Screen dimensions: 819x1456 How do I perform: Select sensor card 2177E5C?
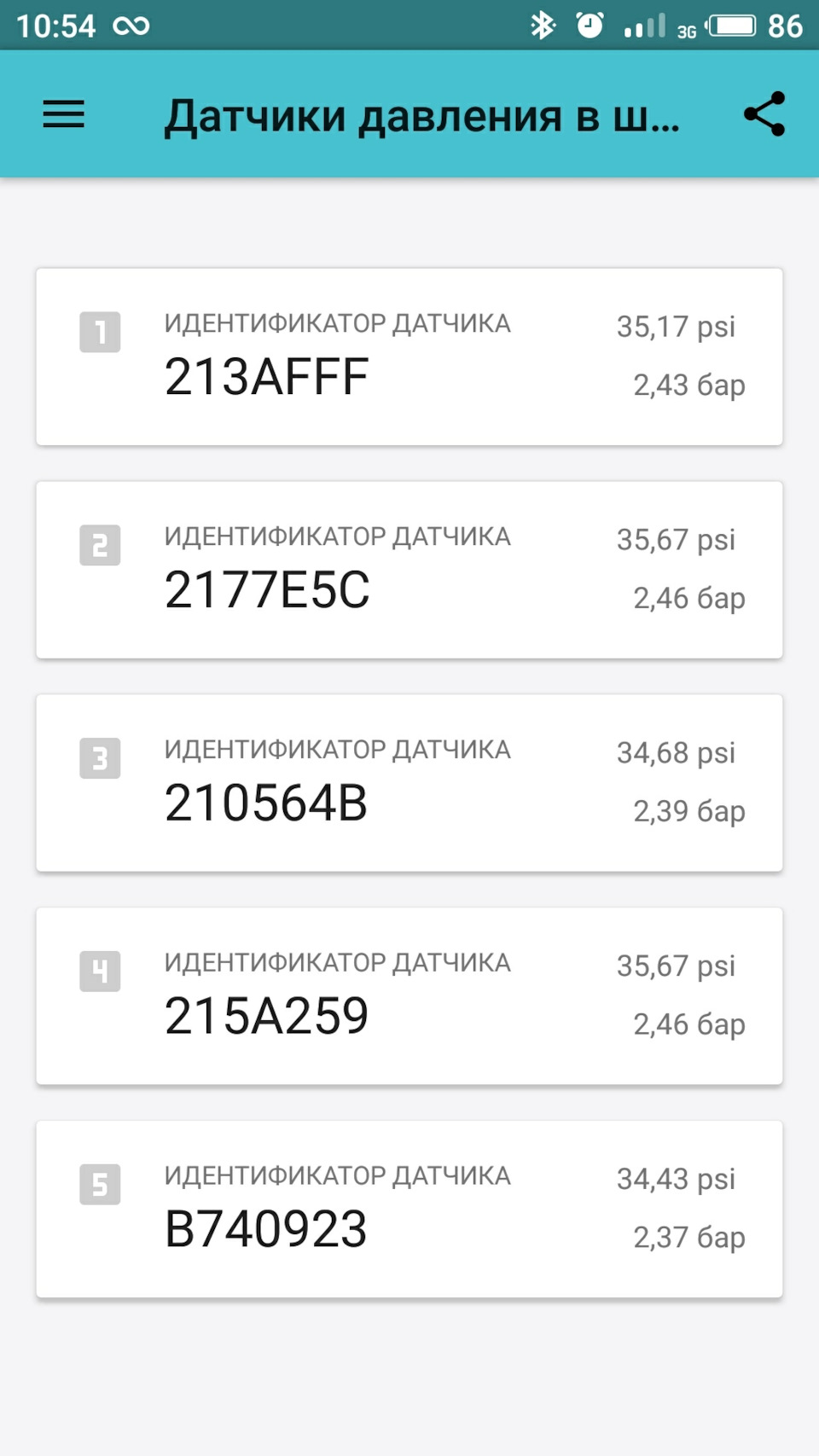[409, 570]
